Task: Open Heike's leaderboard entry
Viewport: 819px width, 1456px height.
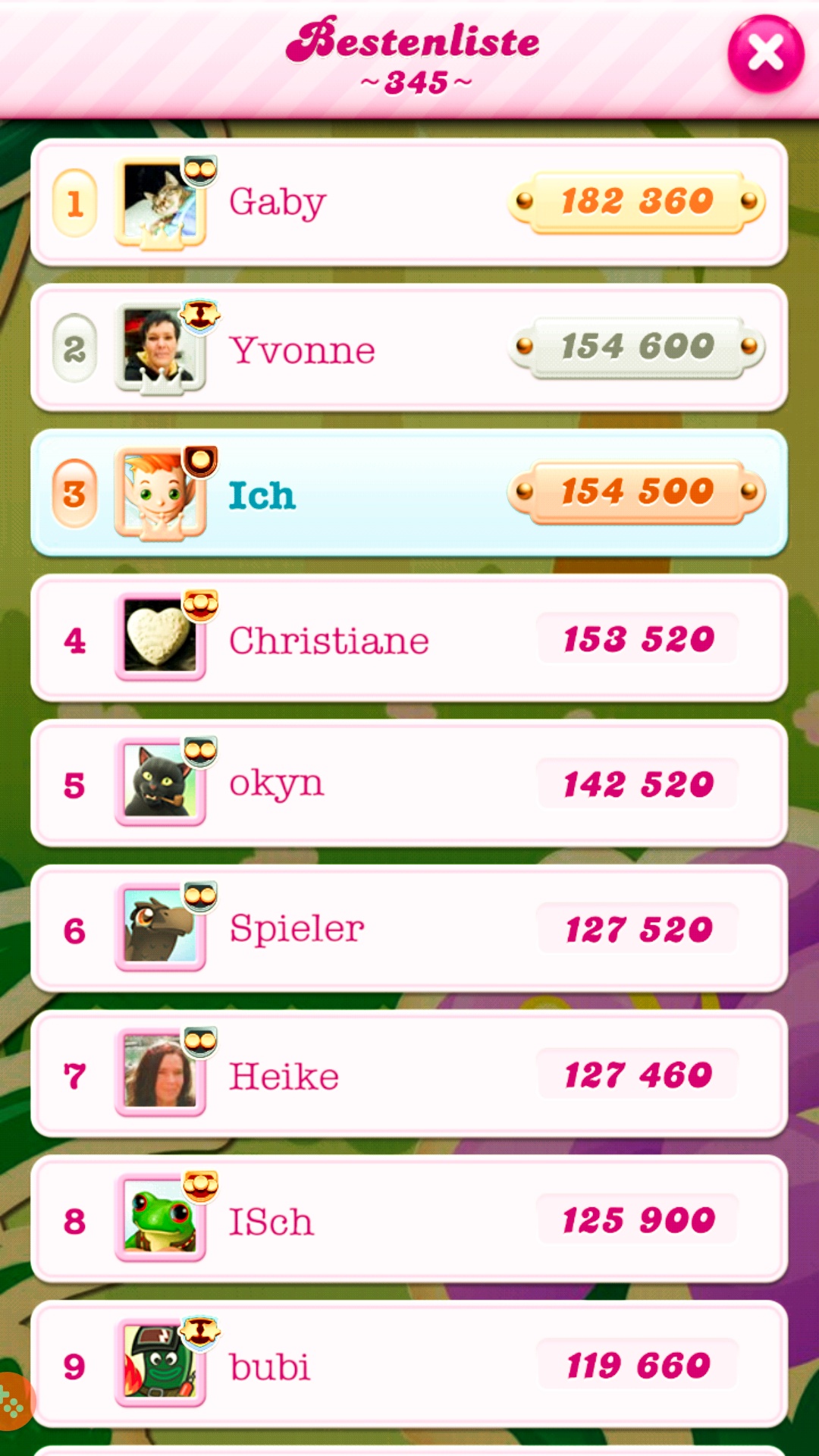Action: click(x=409, y=1075)
